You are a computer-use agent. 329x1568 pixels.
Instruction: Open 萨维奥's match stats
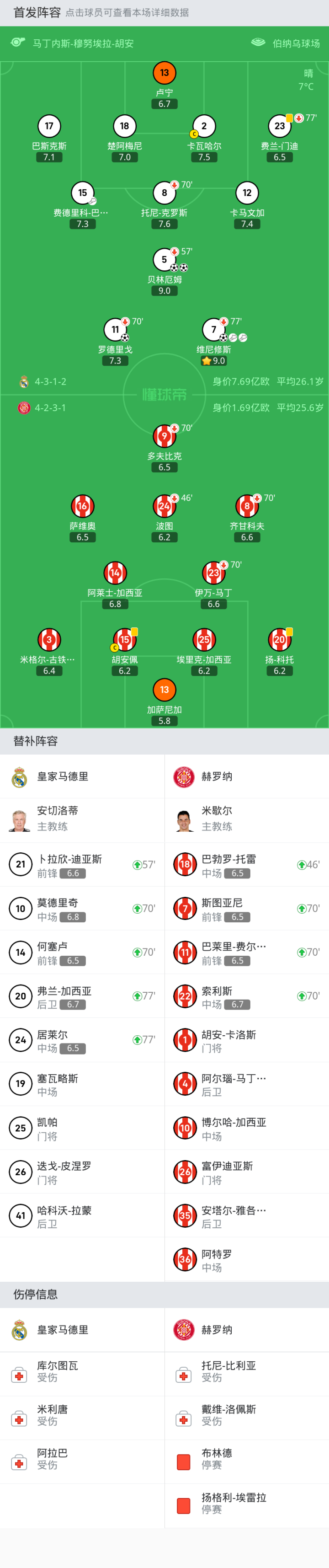pos(82,507)
